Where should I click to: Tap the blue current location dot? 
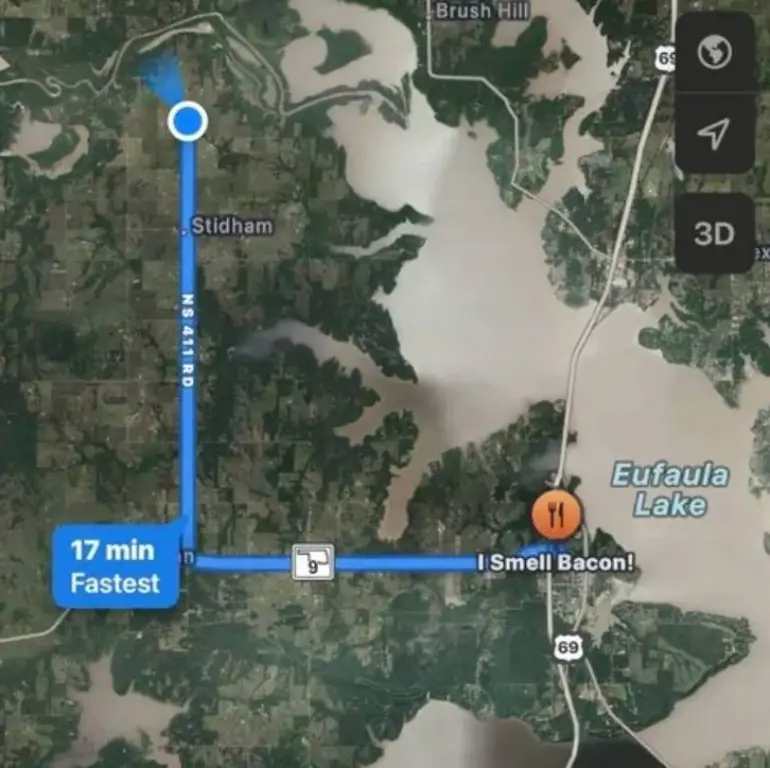tap(187, 122)
